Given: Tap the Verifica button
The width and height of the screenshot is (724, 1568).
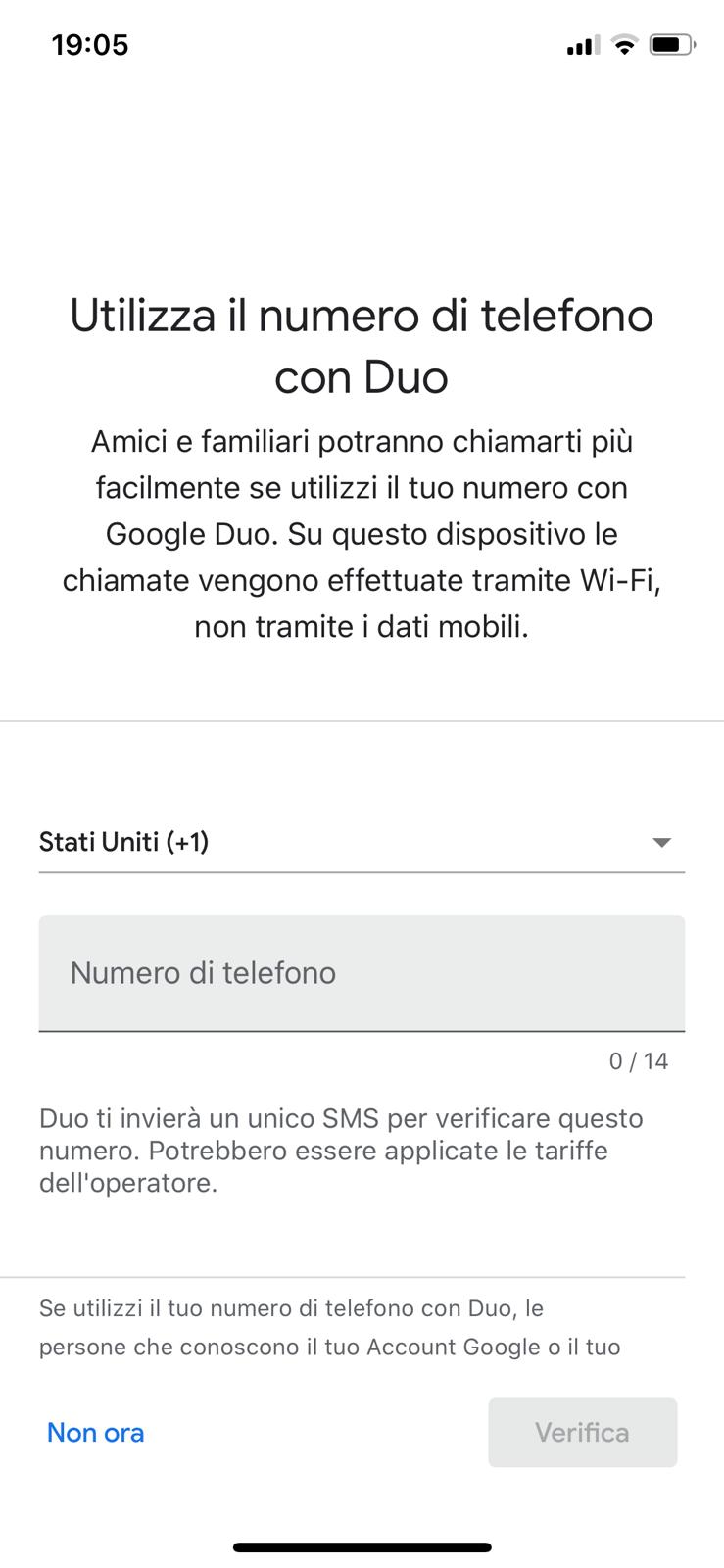Looking at the screenshot, I should coord(582,1433).
